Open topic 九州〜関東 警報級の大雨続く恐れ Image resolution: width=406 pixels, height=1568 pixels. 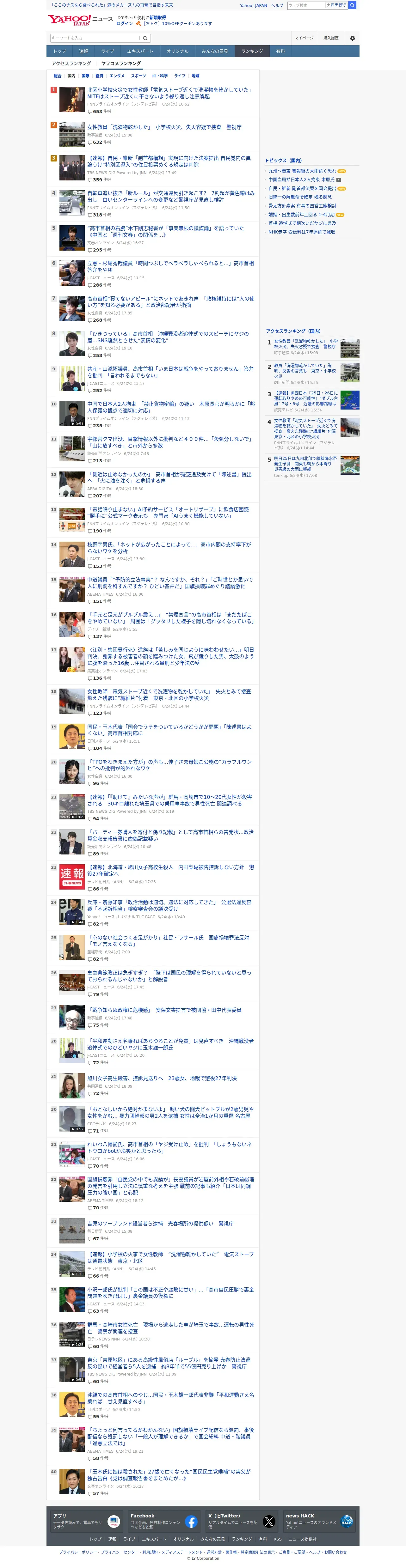pyautogui.click(x=302, y=171)
